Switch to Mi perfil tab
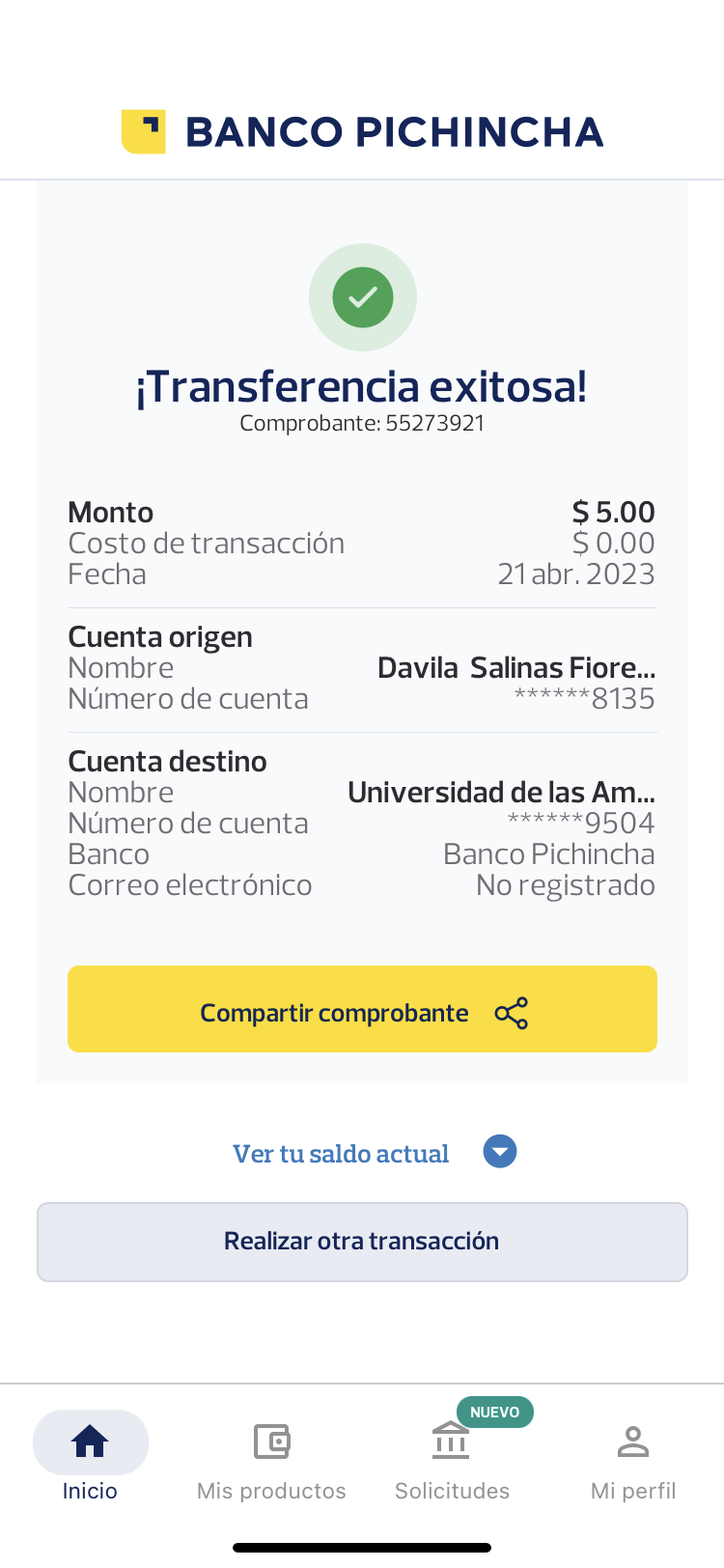Viewport: 724px width, 1568px height. tap(633, 1456)
